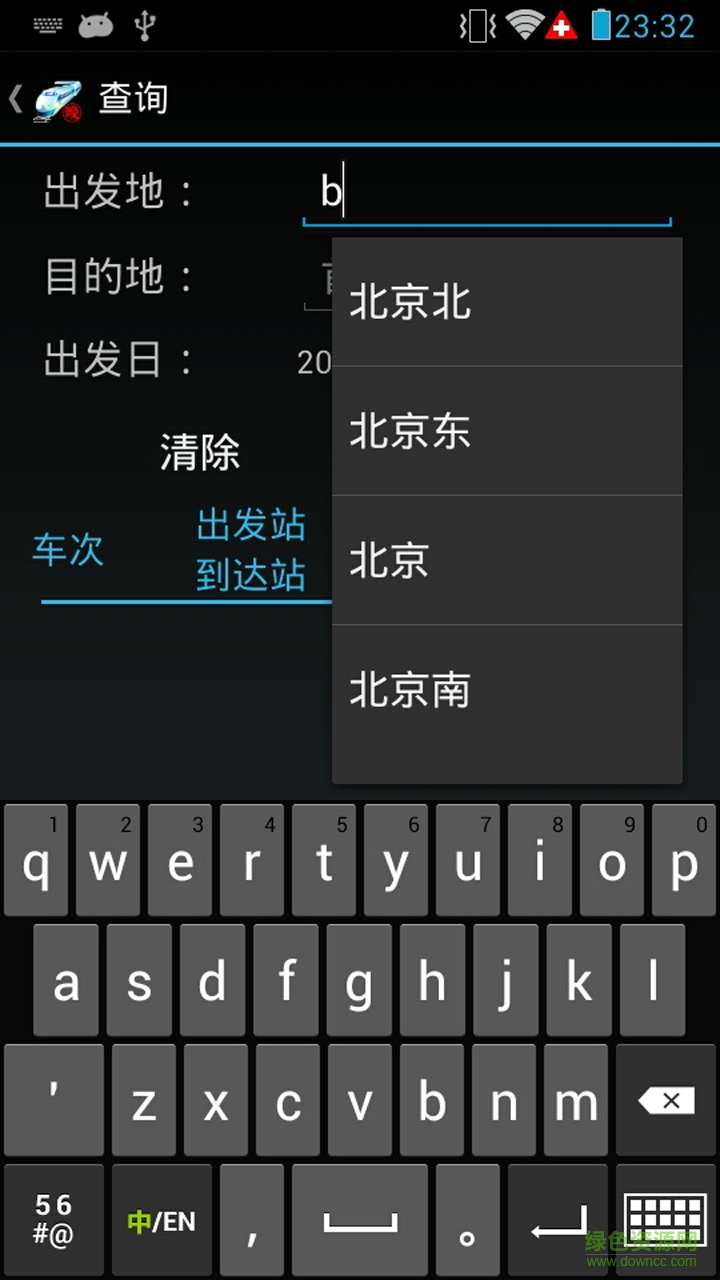Tap the 出发站 到达站 column header
The image size is (720, 1280).
click(250, 550)
